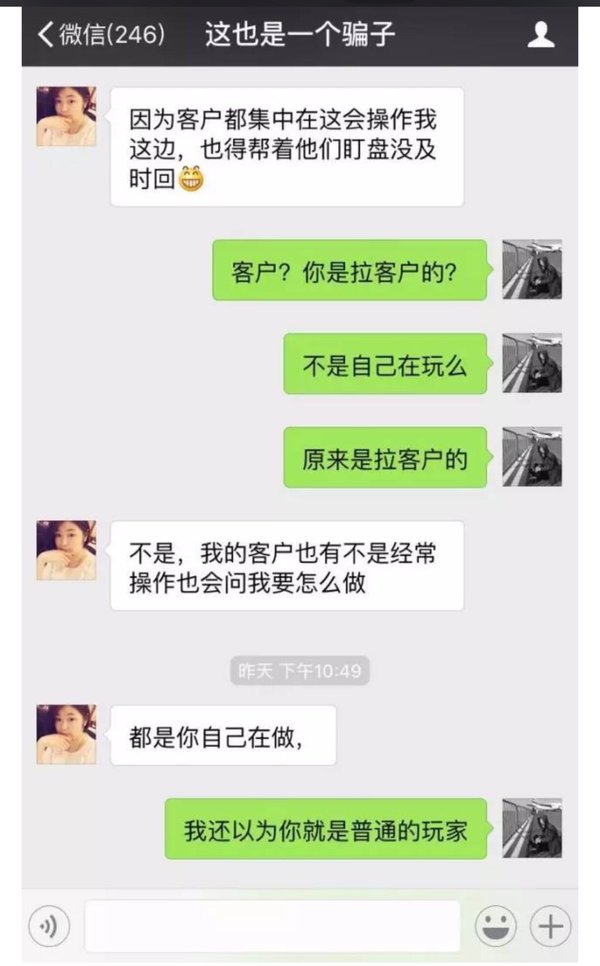This screenshot has width=600, height=966.
Task: Open the plus attachment menu
Action: 551,925
